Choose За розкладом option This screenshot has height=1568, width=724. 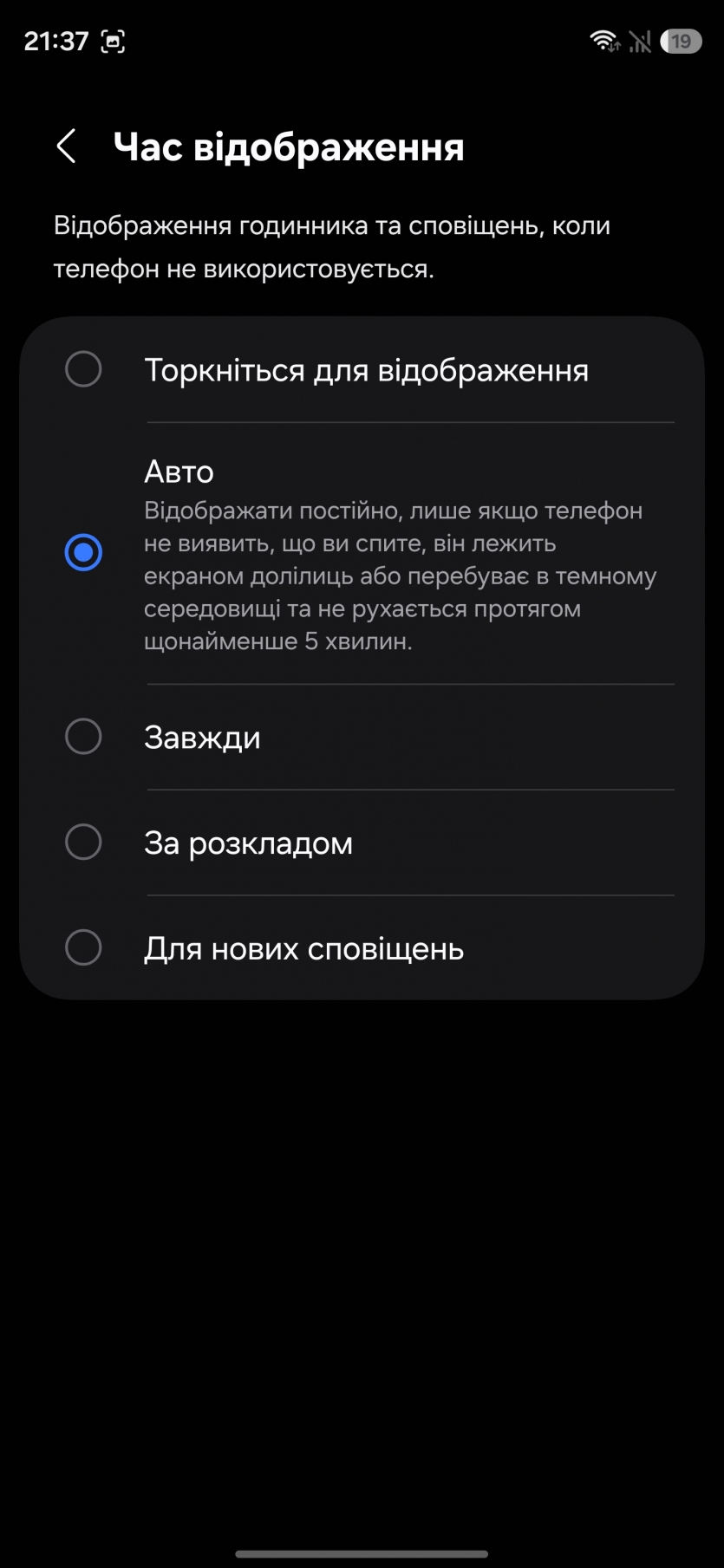[84, 842]
